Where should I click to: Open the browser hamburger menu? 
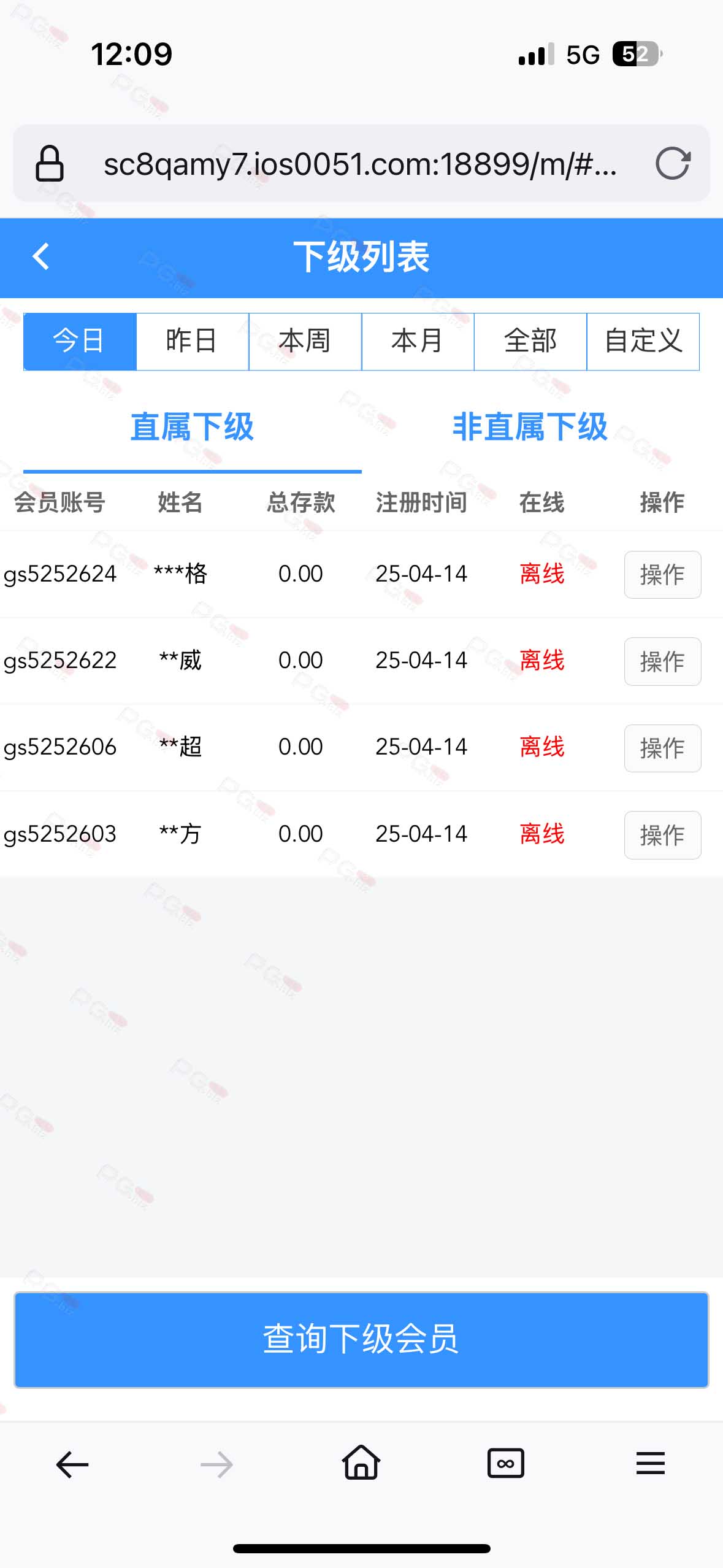coord(651,1464)
